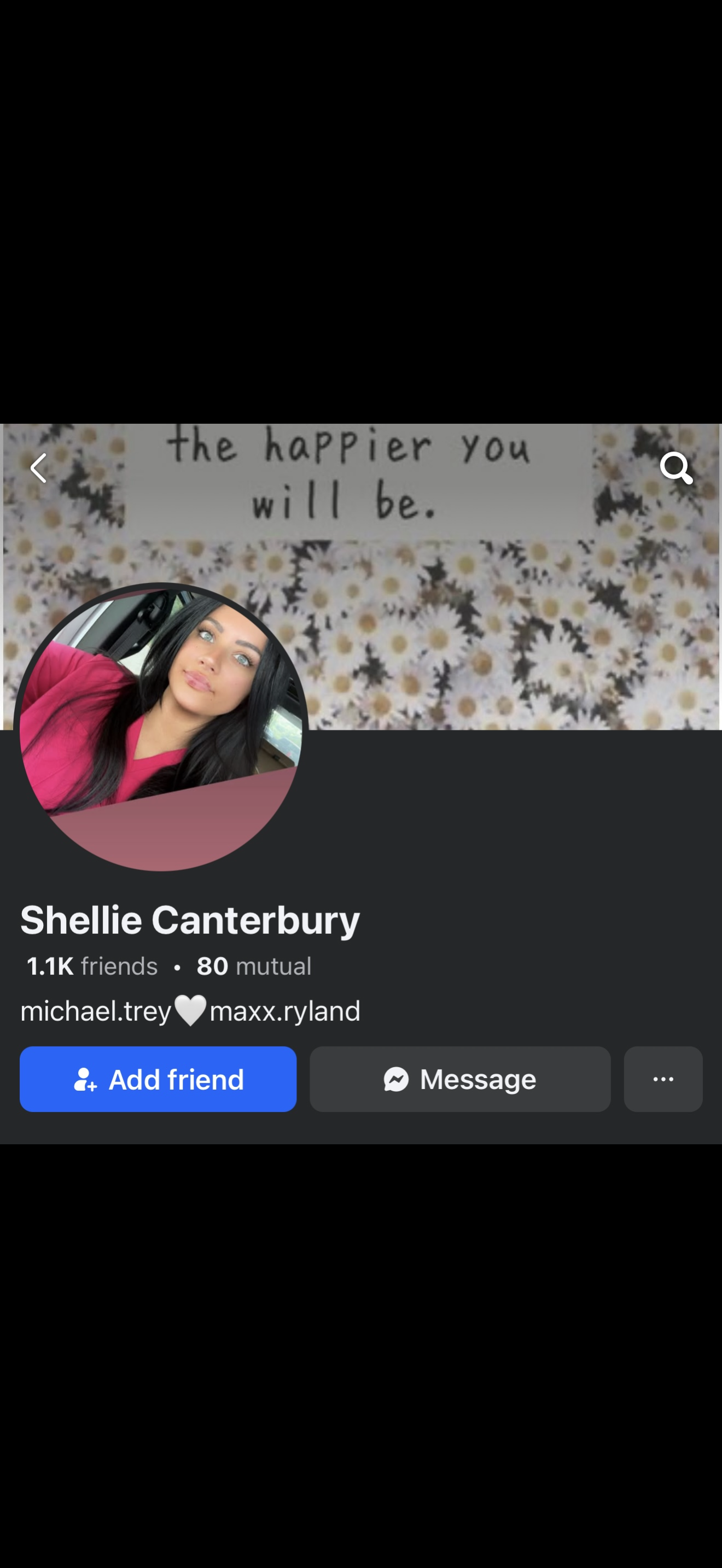Go back using the top-left arrow
This screenshot has height=1568, width=722.
coord(38,468)
